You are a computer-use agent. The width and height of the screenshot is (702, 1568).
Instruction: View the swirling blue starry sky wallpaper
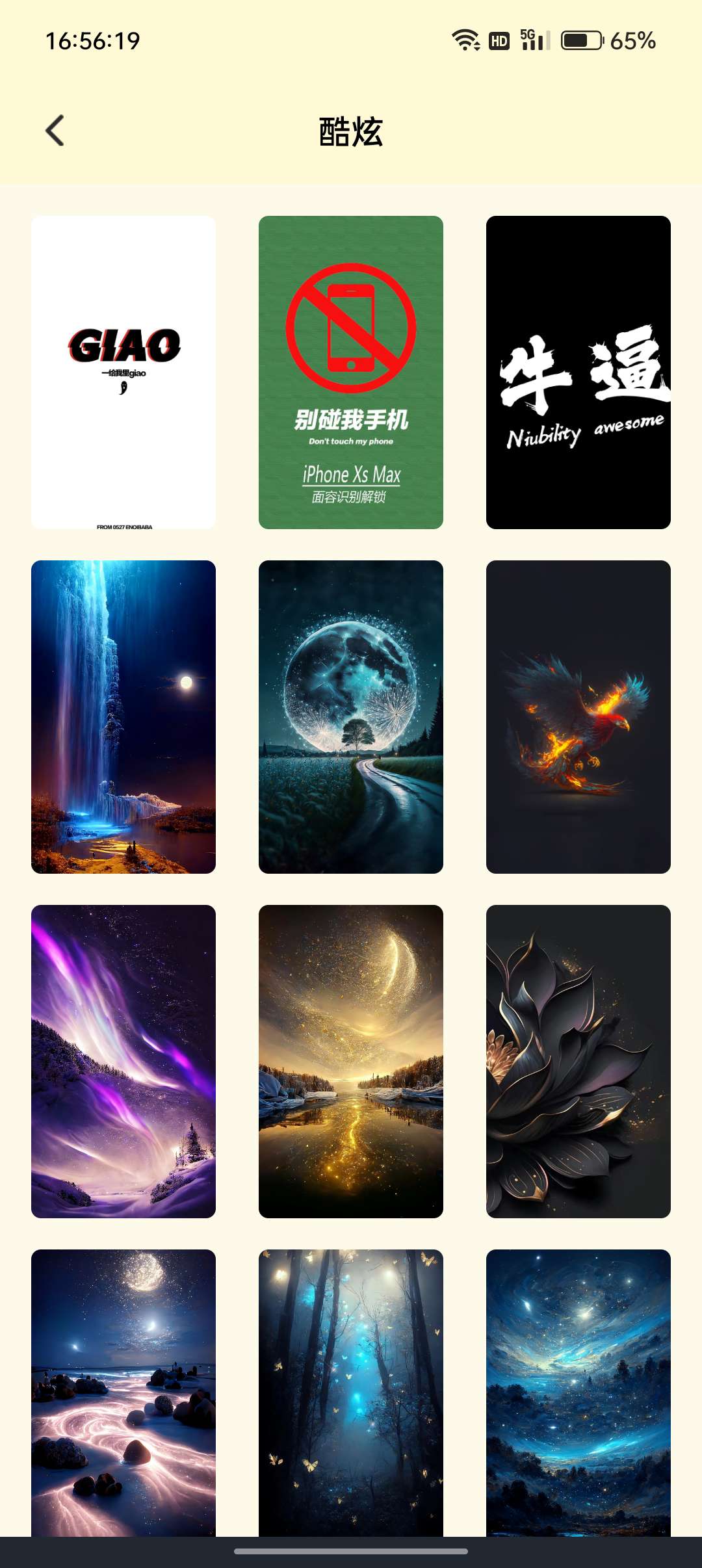578,1392
